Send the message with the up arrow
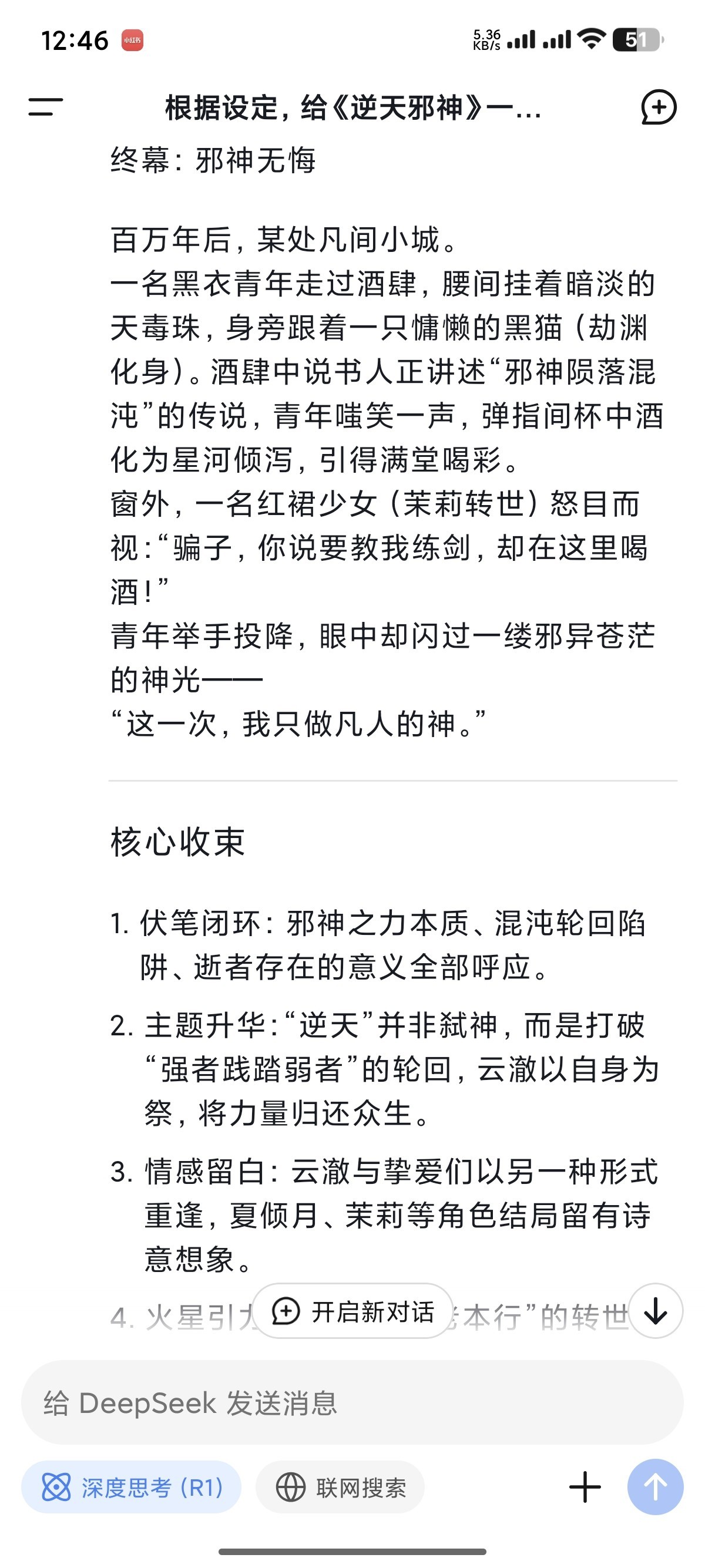Viewport: 705px width, 1568px height. pyautogui.click(x=656, y=1487)
